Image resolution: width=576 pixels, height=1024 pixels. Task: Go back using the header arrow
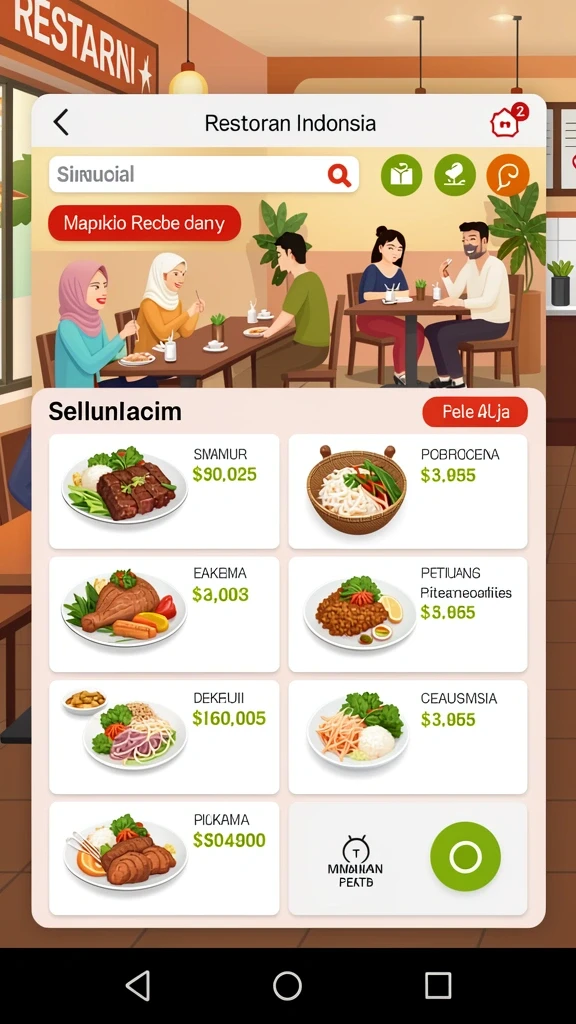(x=61, y=122)
